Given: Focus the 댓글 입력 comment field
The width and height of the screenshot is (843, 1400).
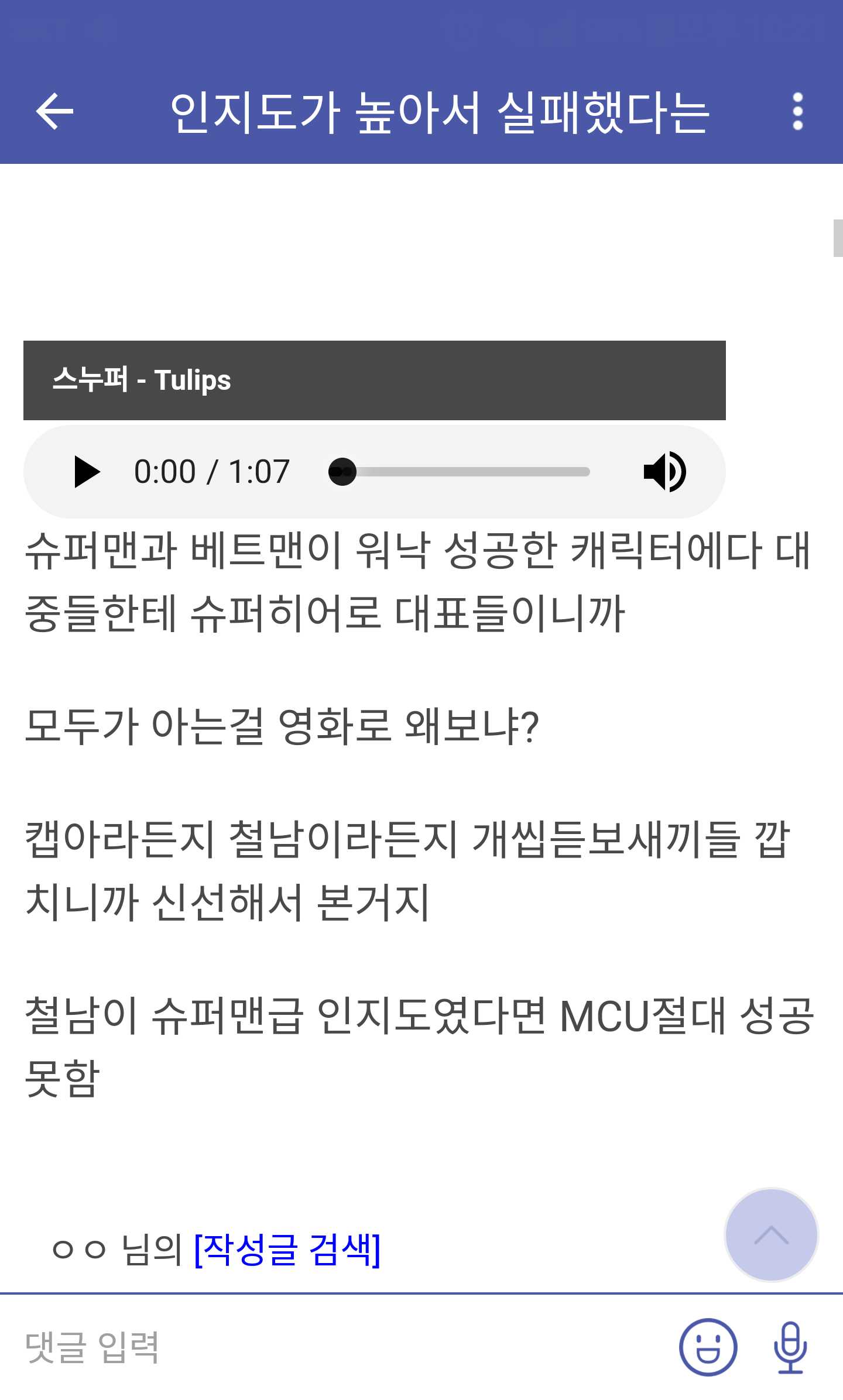Looking at the screenshot, I should (340, 1347).
